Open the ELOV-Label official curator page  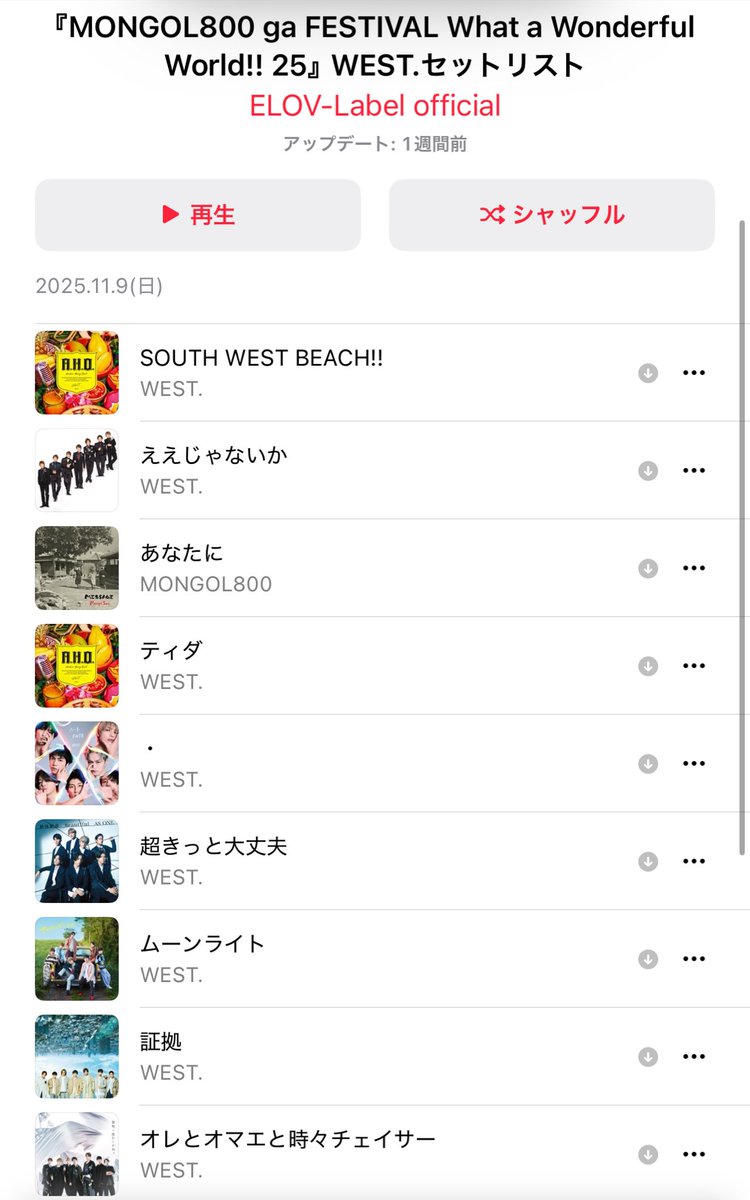(x=375, y=105)
